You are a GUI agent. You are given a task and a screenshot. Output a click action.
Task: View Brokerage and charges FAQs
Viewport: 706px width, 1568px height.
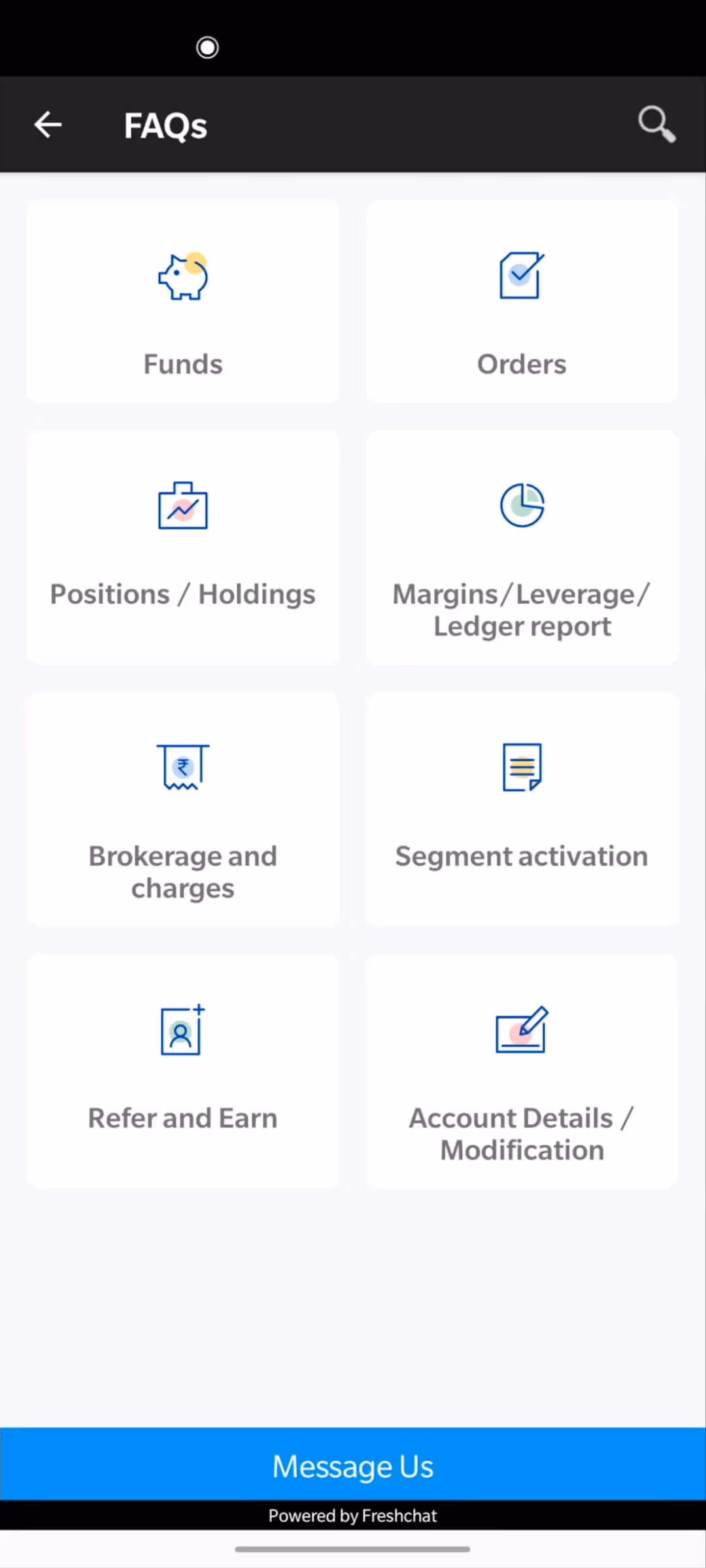coord(183,809)
